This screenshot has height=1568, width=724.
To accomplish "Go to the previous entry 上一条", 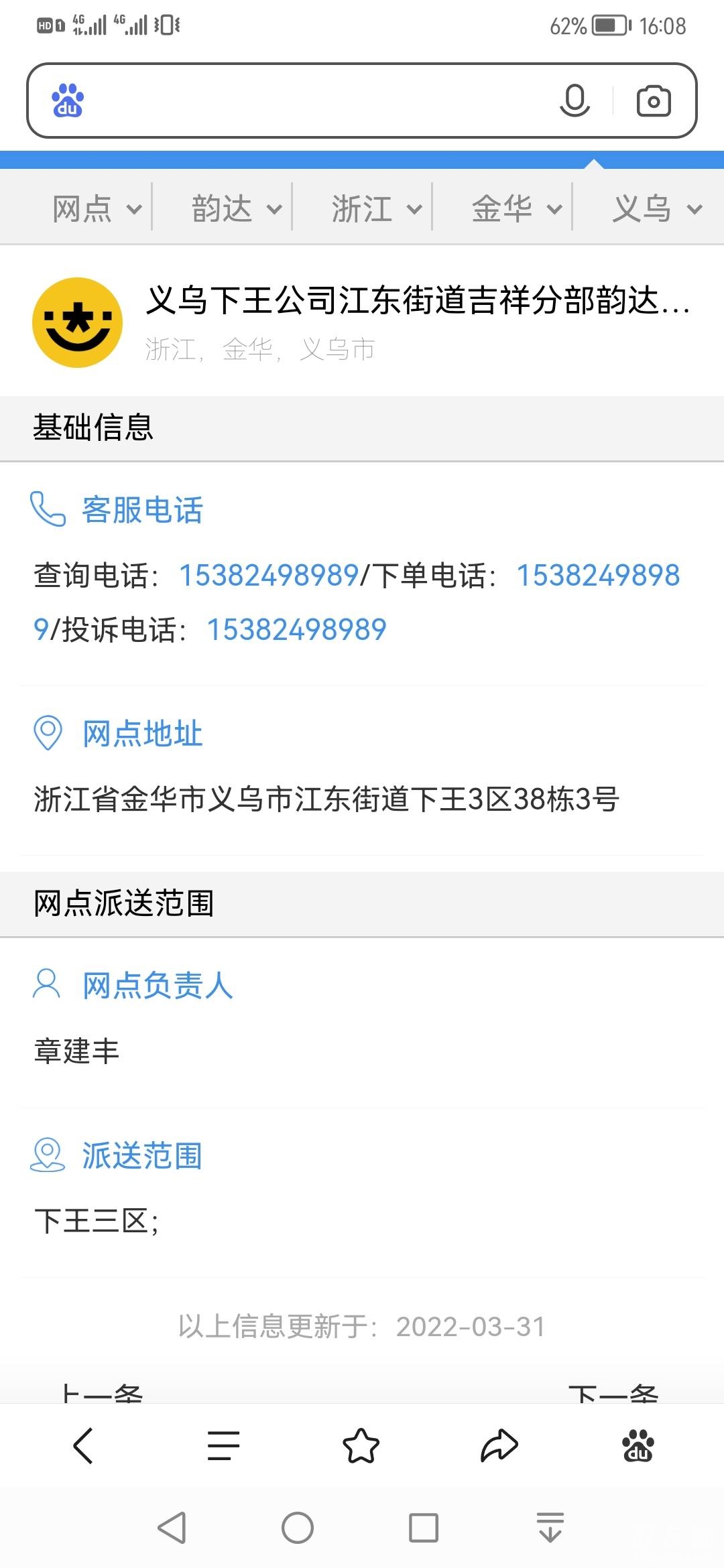I will (x=102, y=1392).
